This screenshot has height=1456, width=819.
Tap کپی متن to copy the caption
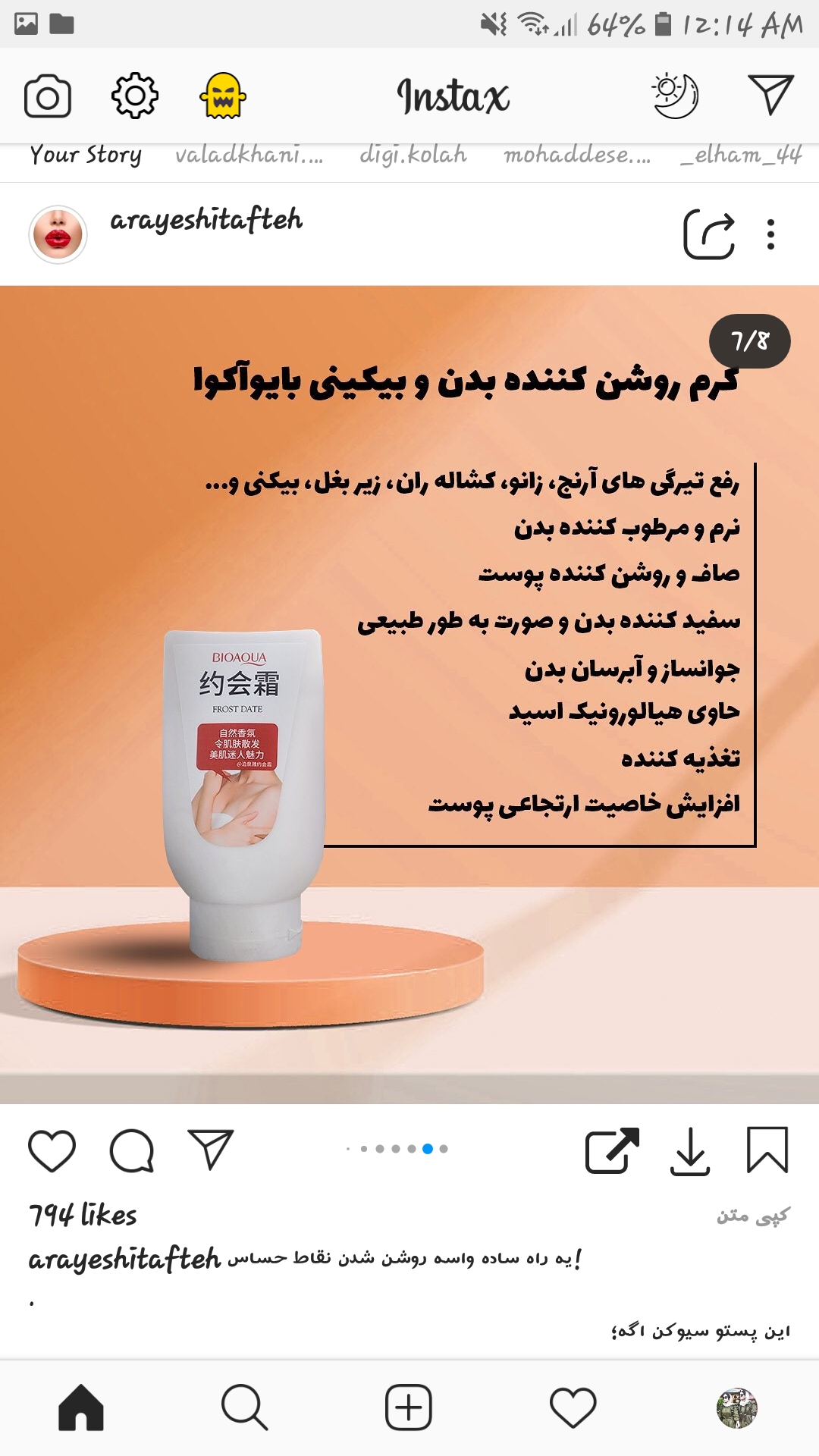(x=752, y=1216)
